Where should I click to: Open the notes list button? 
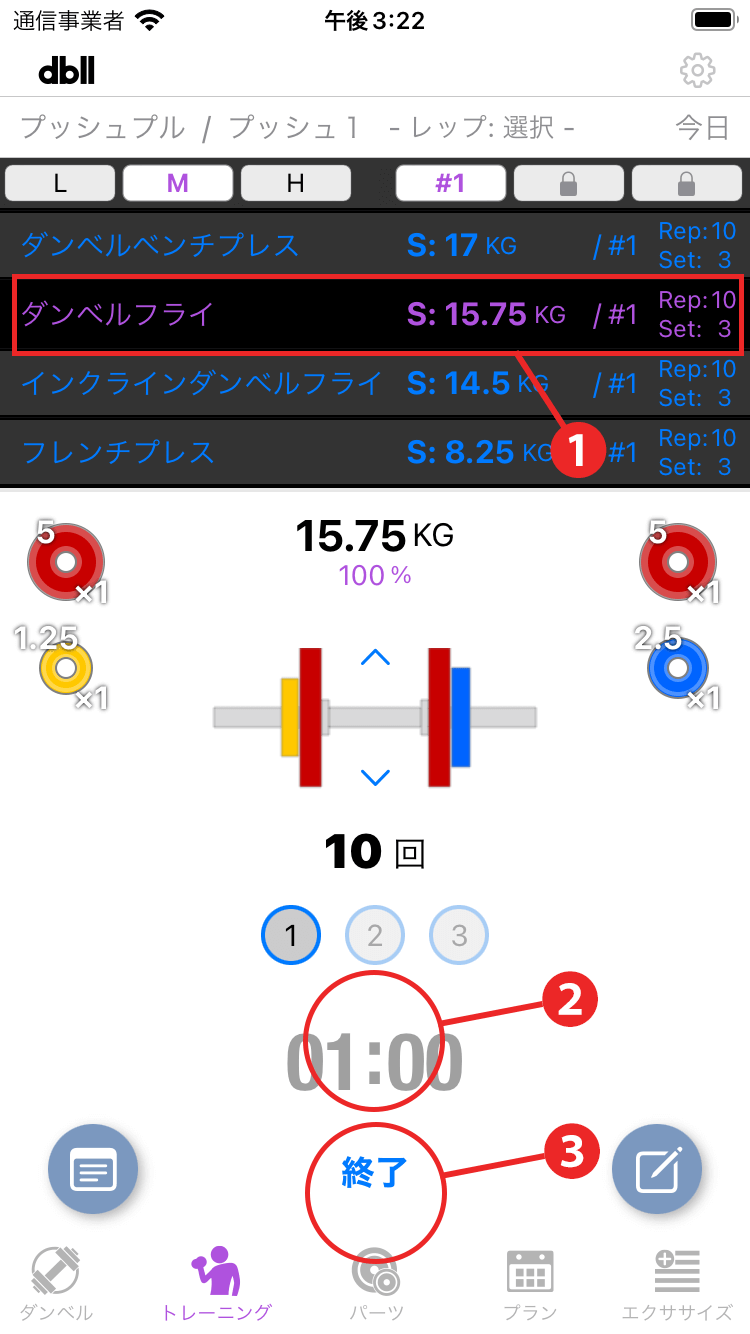coord(93,1170)
